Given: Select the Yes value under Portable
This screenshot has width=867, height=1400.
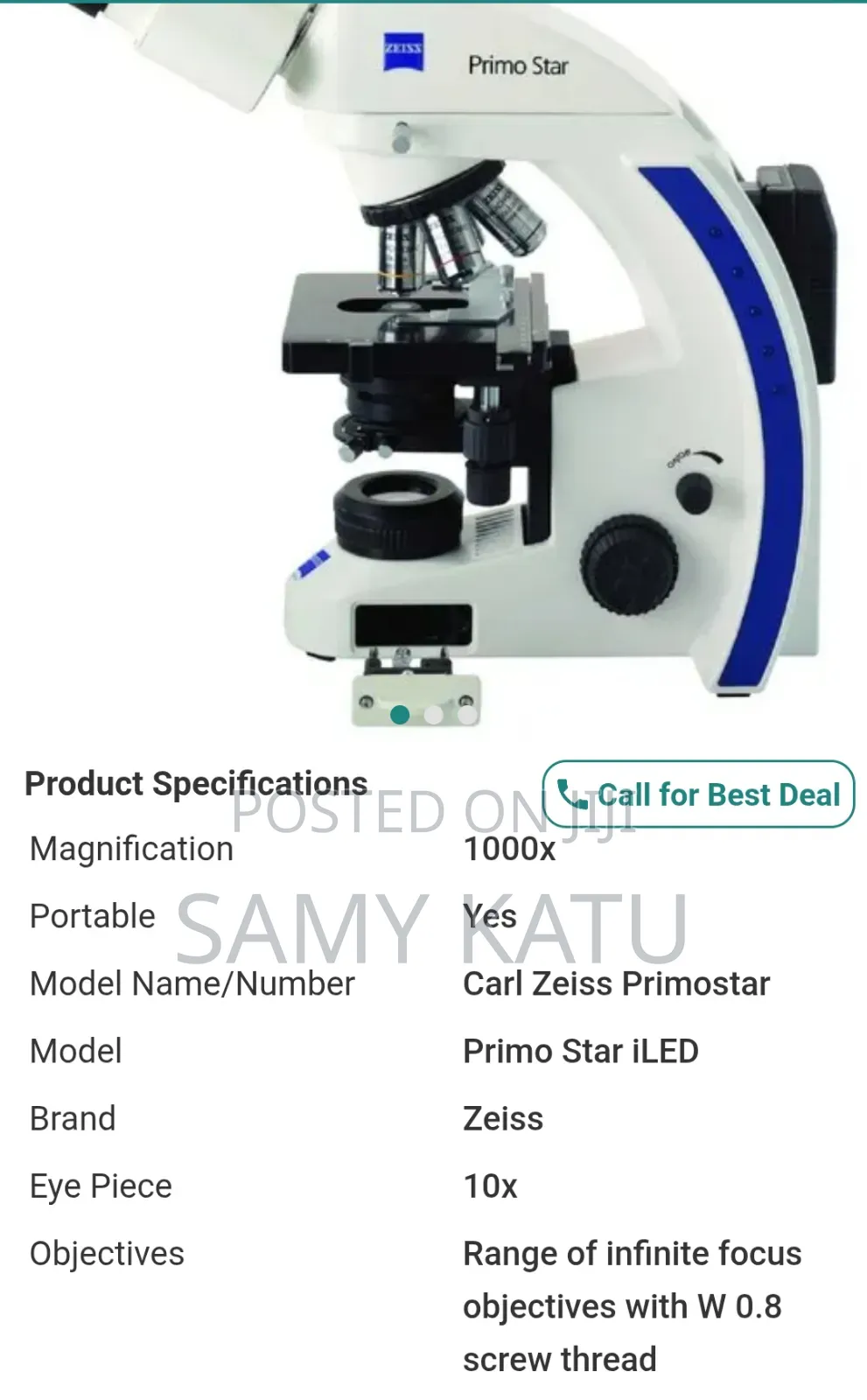Looking at the screenshot, I should pyautogui.click(x=488, y=915).
